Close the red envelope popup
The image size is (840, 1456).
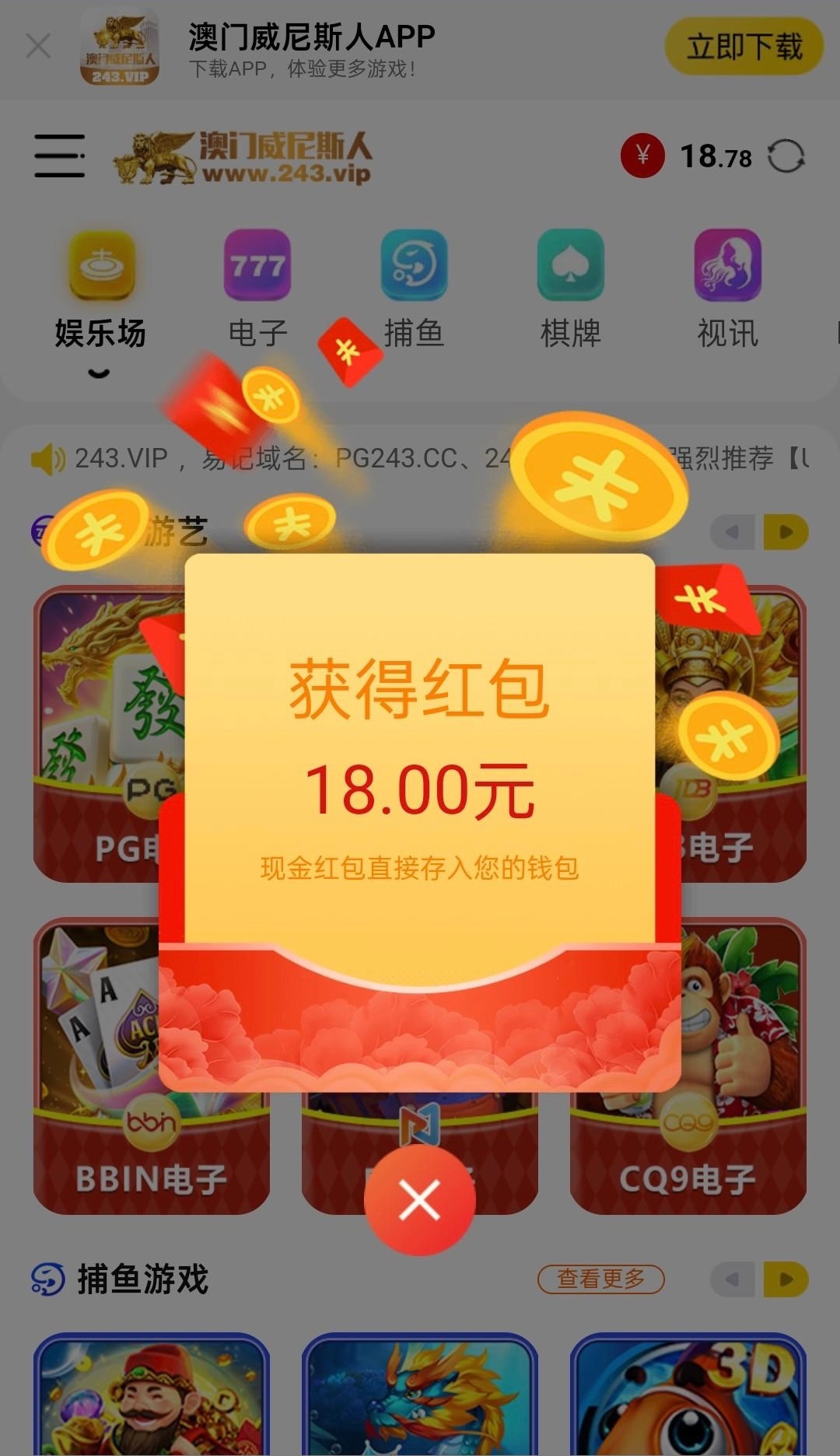point(419,1200)
